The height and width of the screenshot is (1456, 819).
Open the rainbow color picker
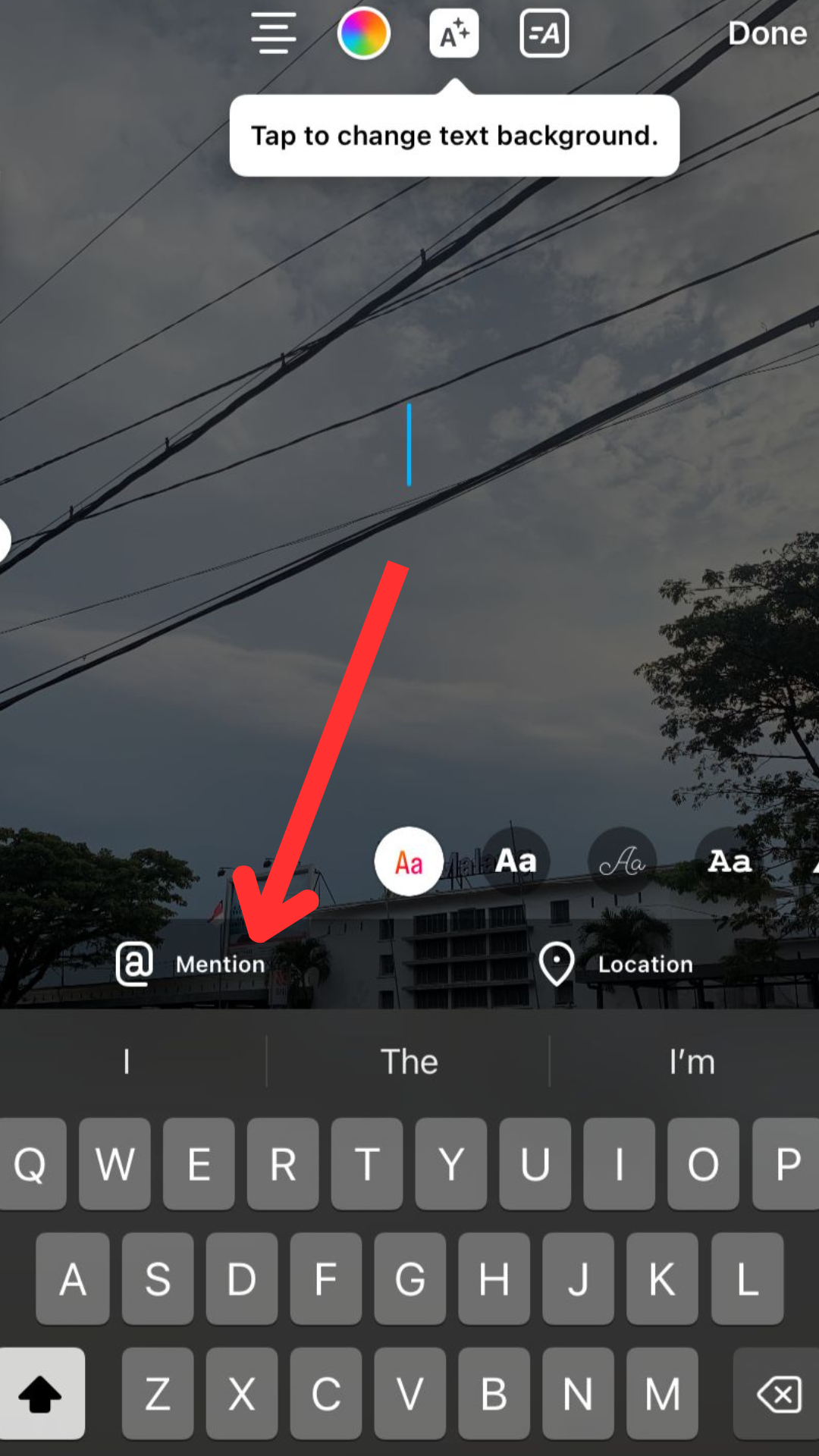pos(363,33)
